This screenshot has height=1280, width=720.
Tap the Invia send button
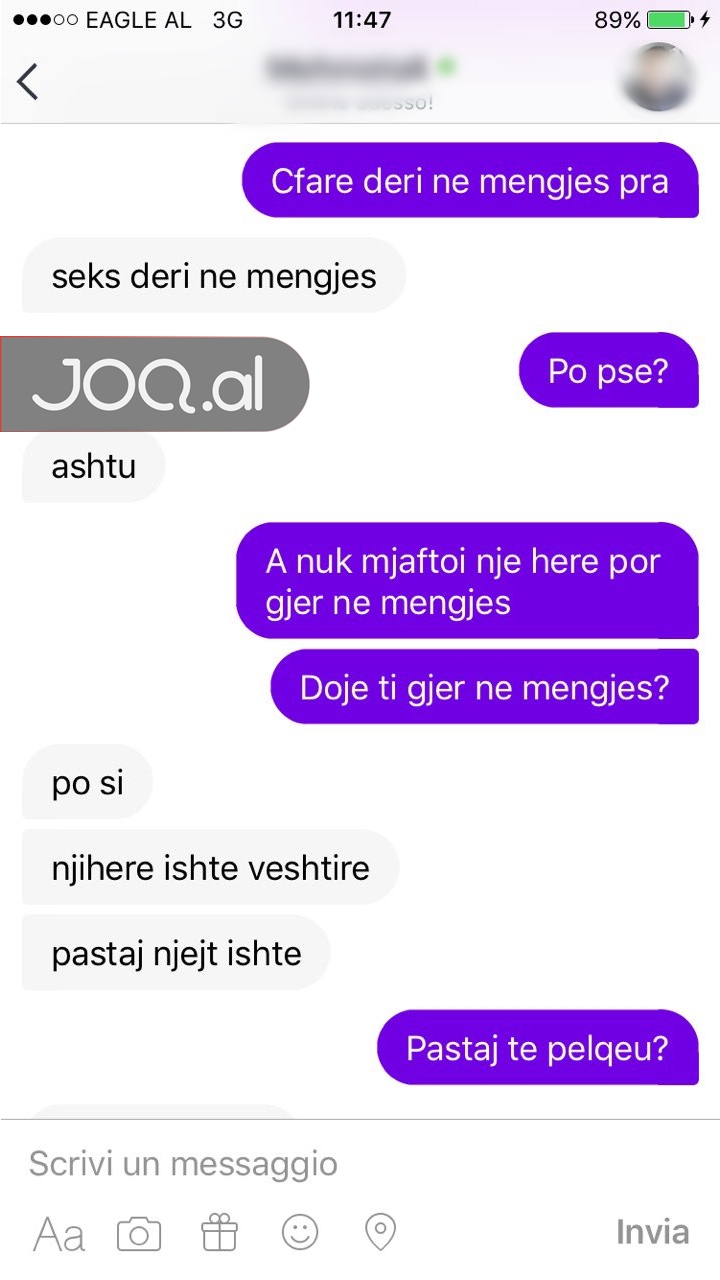tap(652, 1232)
